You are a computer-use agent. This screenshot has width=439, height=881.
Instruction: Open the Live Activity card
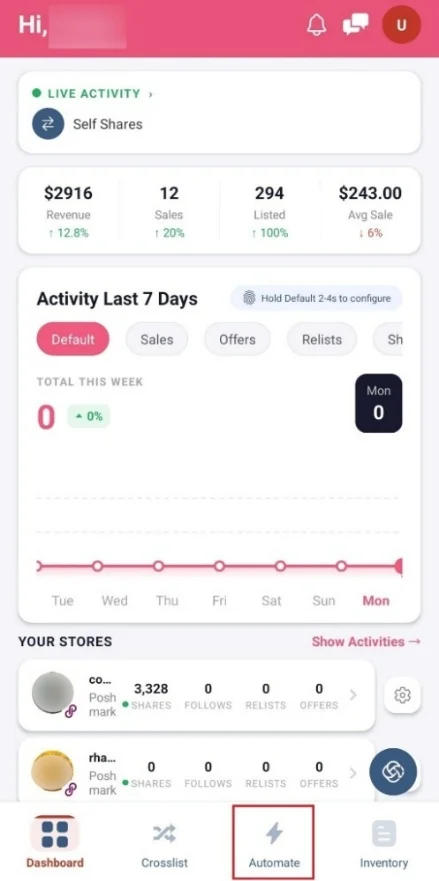[x=219, y=112]
